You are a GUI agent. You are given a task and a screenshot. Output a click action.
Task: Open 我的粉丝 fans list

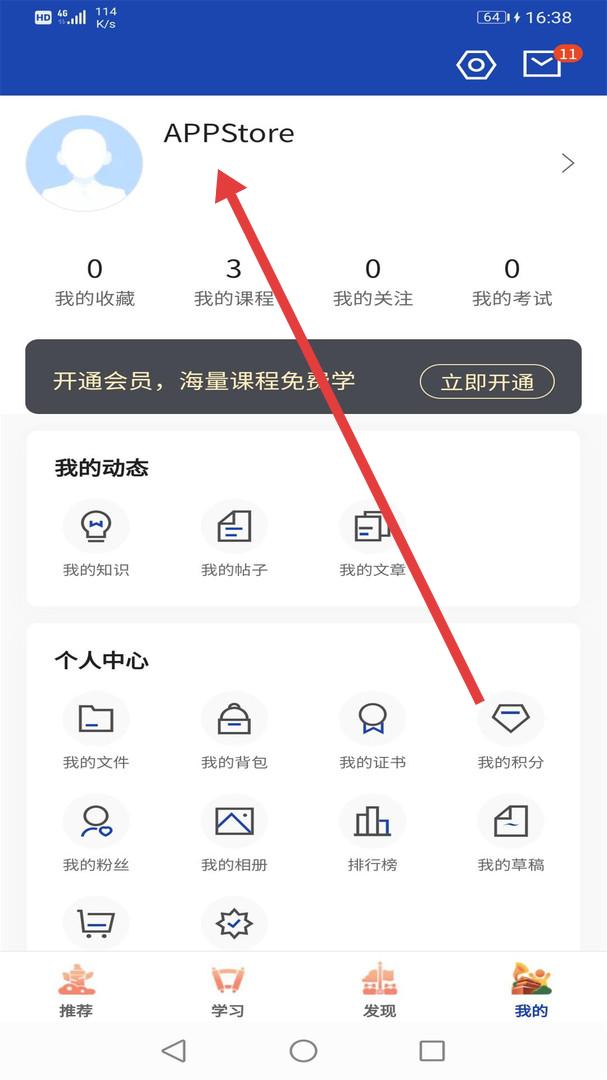point(96,835)
